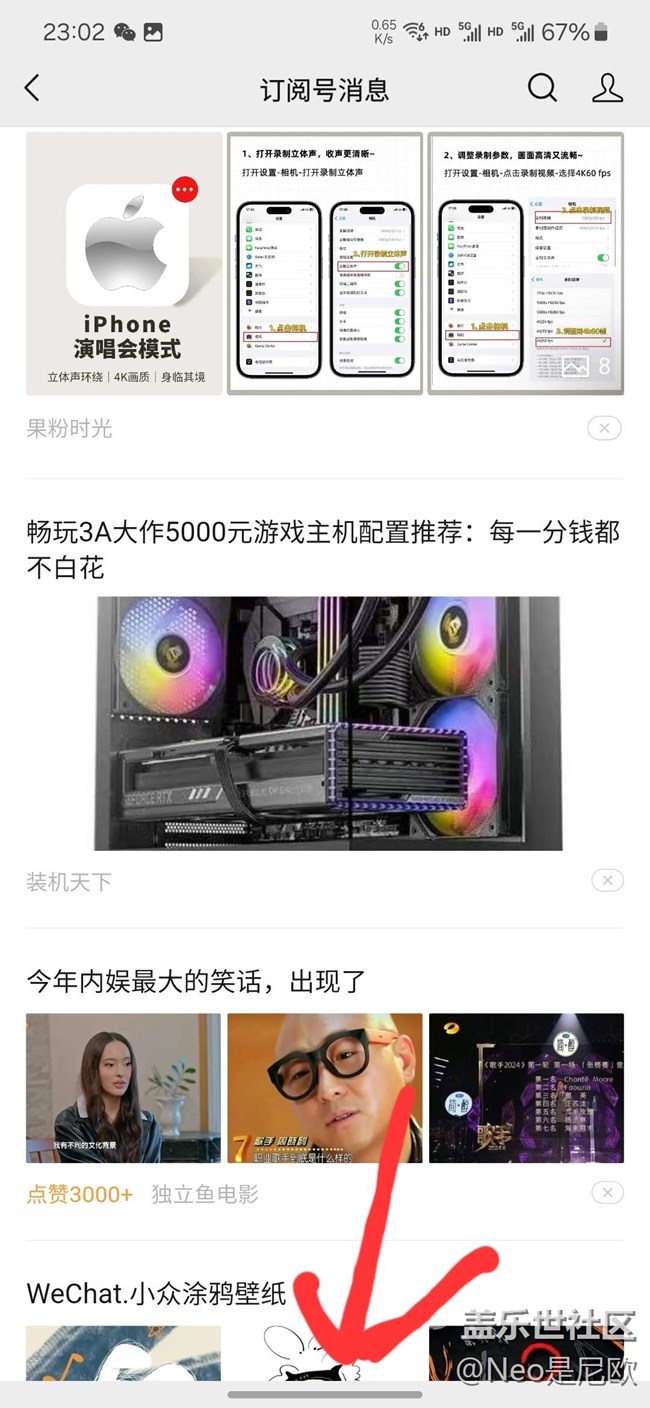Open the 果粉时光 account
The width and height of the screenshot is (650, 1408).
click(x=69, y=429)
